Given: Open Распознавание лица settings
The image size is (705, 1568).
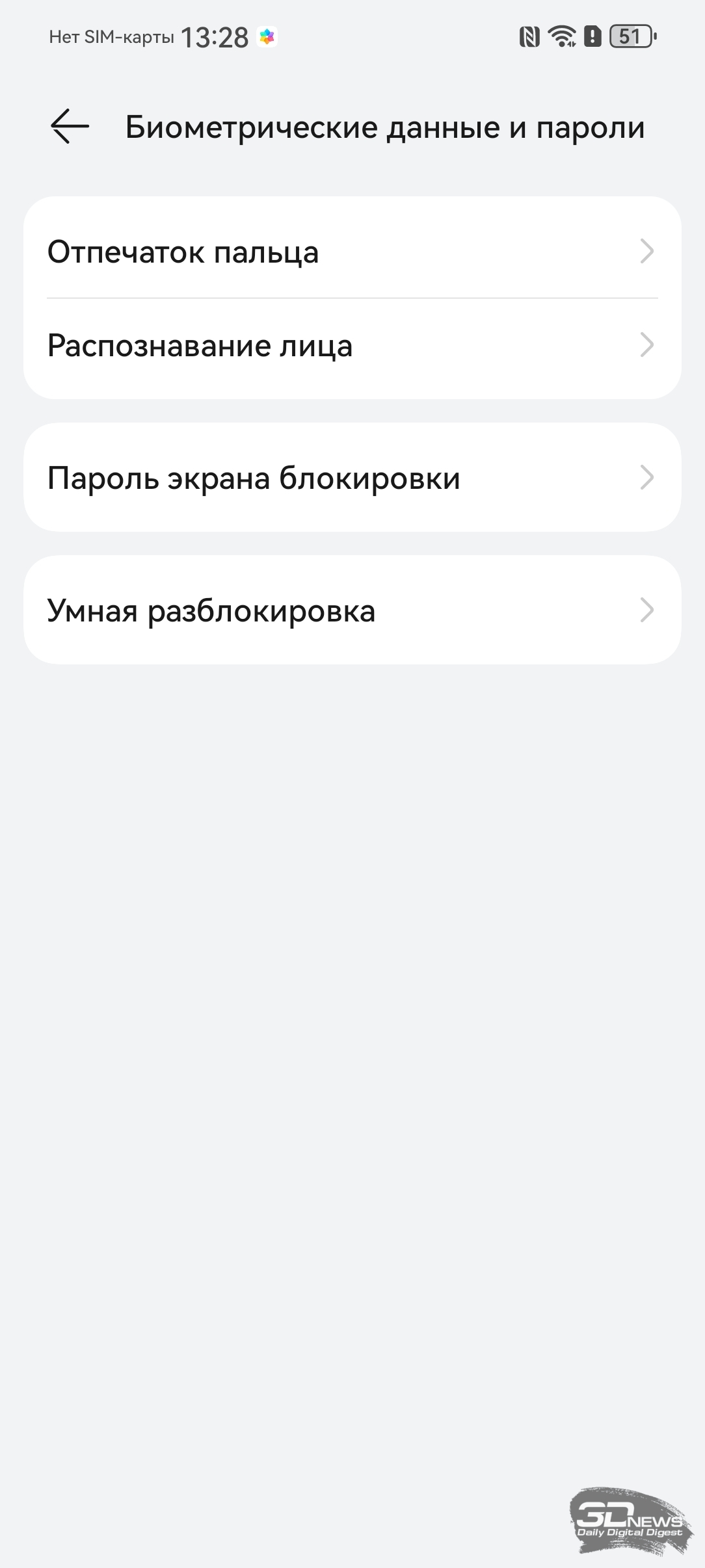Looking at the screenshot, I should 351,345.
